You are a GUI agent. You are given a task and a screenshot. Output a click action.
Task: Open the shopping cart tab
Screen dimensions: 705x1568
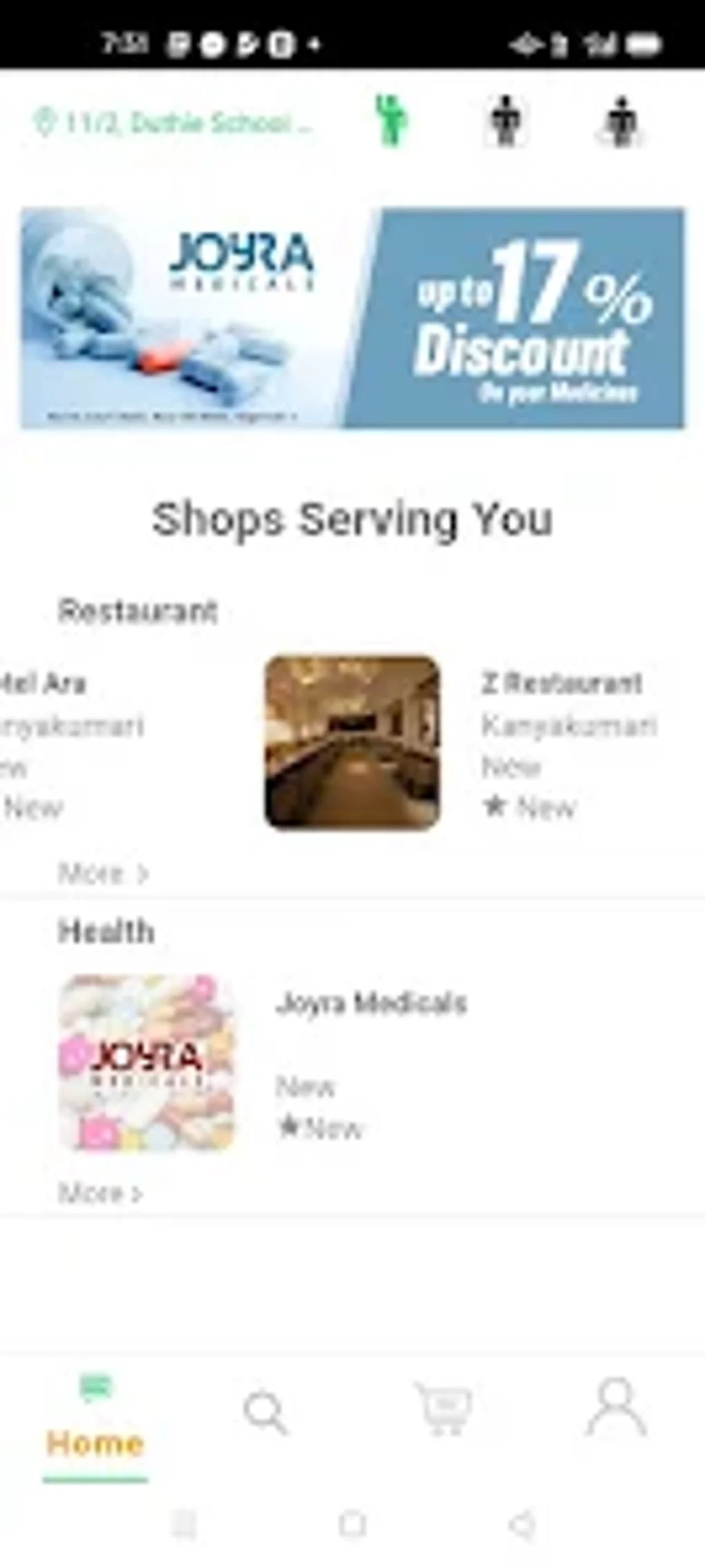pos(443,1409)
